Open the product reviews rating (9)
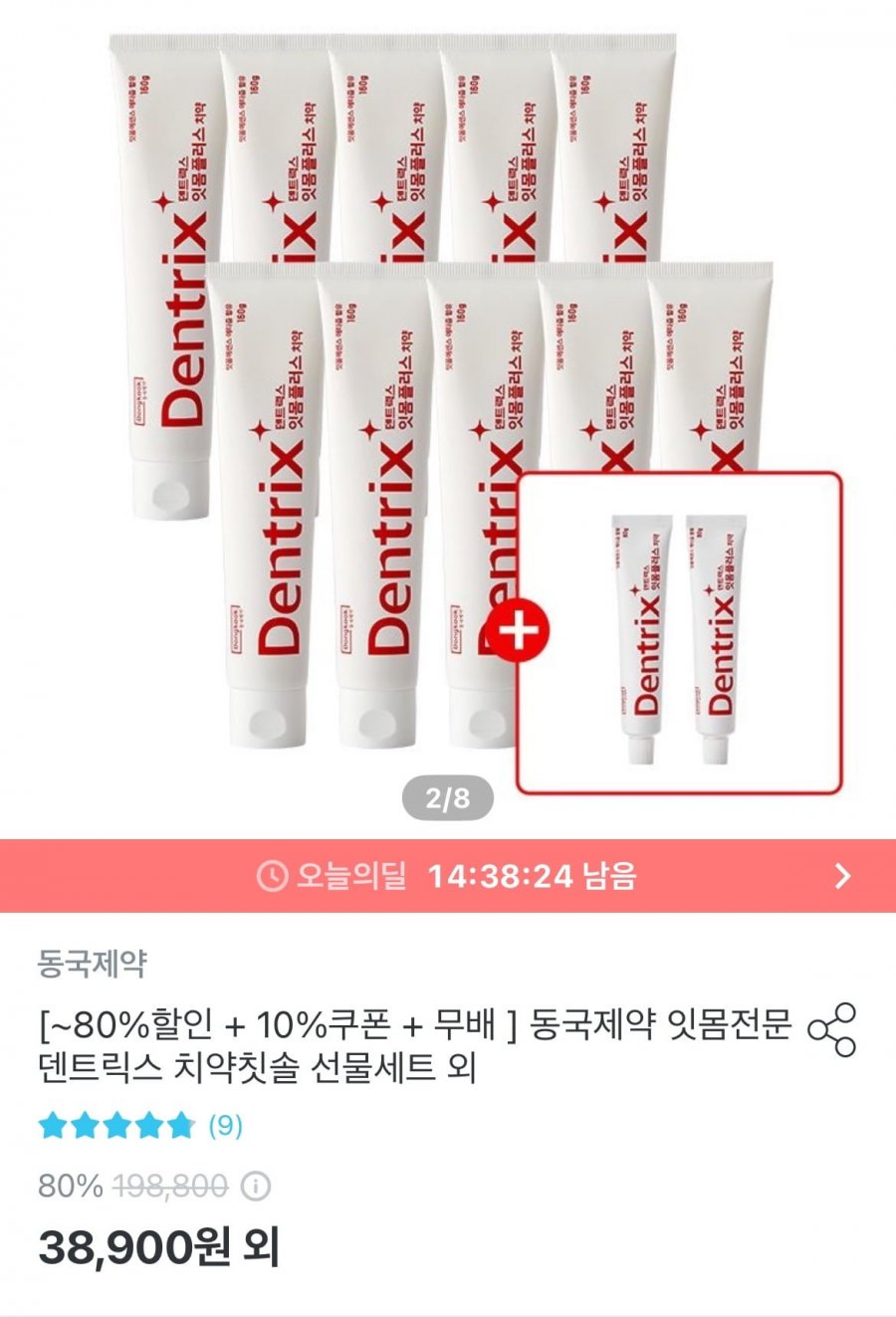 (x=139, y=1126)
